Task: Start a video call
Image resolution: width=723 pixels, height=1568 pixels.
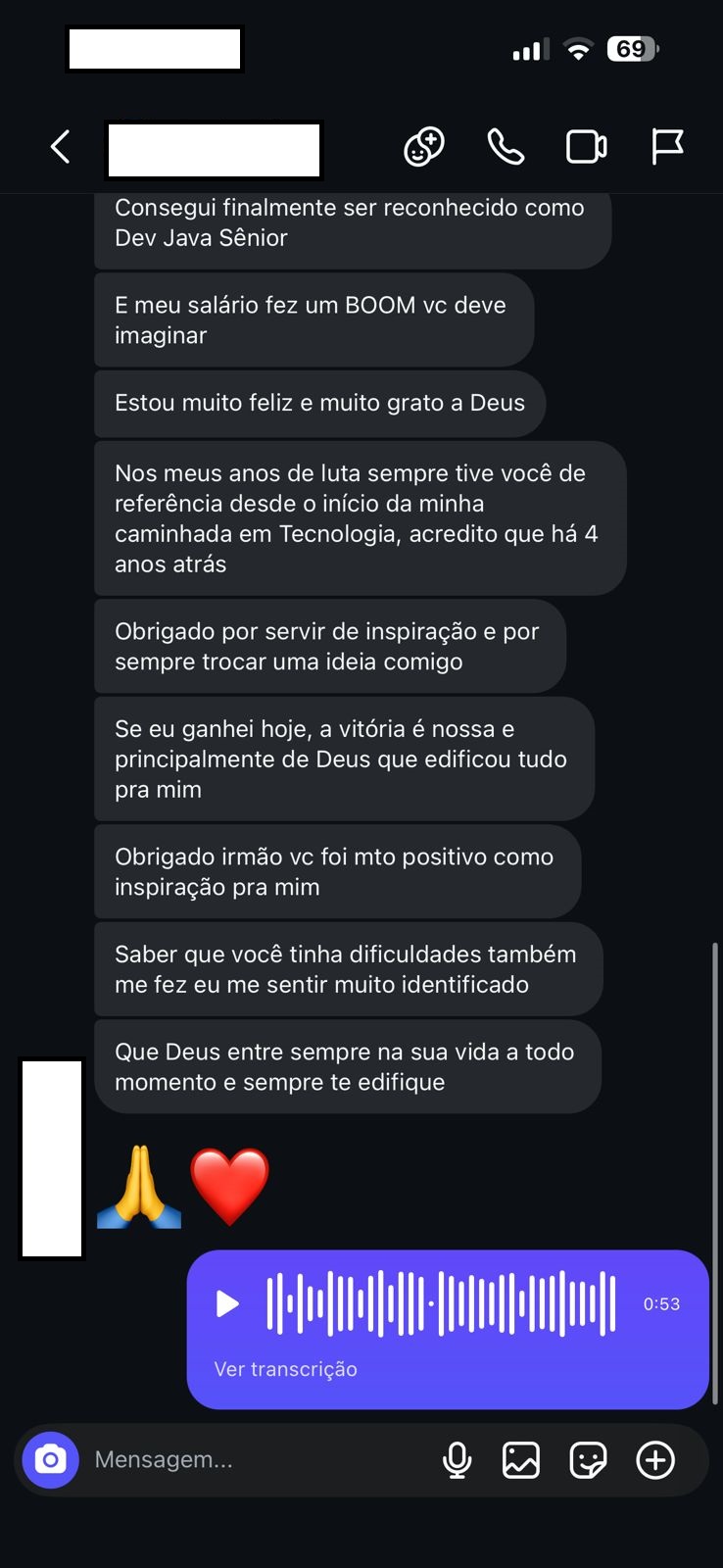Action: coord(586,148)
